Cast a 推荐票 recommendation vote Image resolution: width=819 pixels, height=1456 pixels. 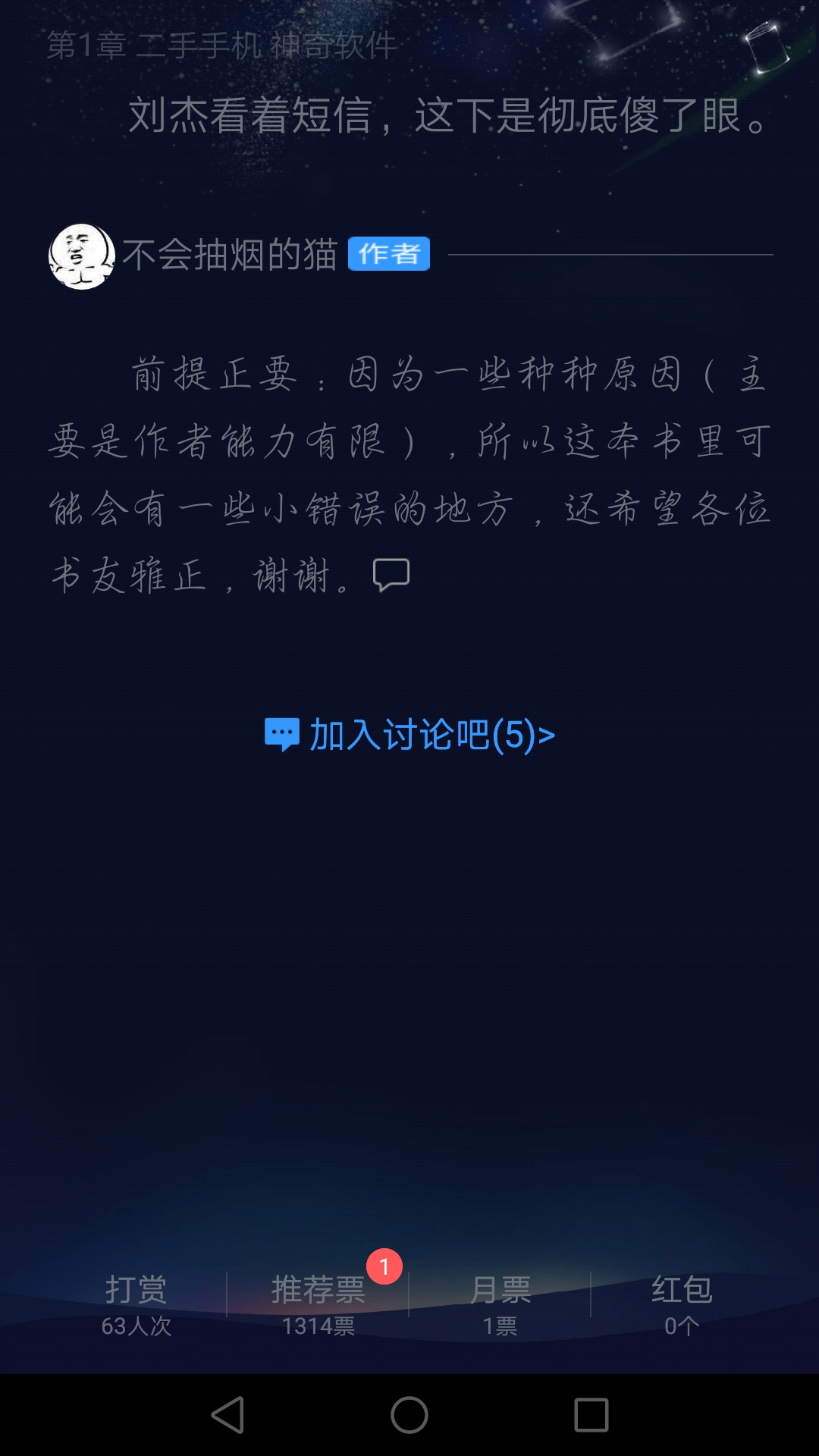(318, 1304)
